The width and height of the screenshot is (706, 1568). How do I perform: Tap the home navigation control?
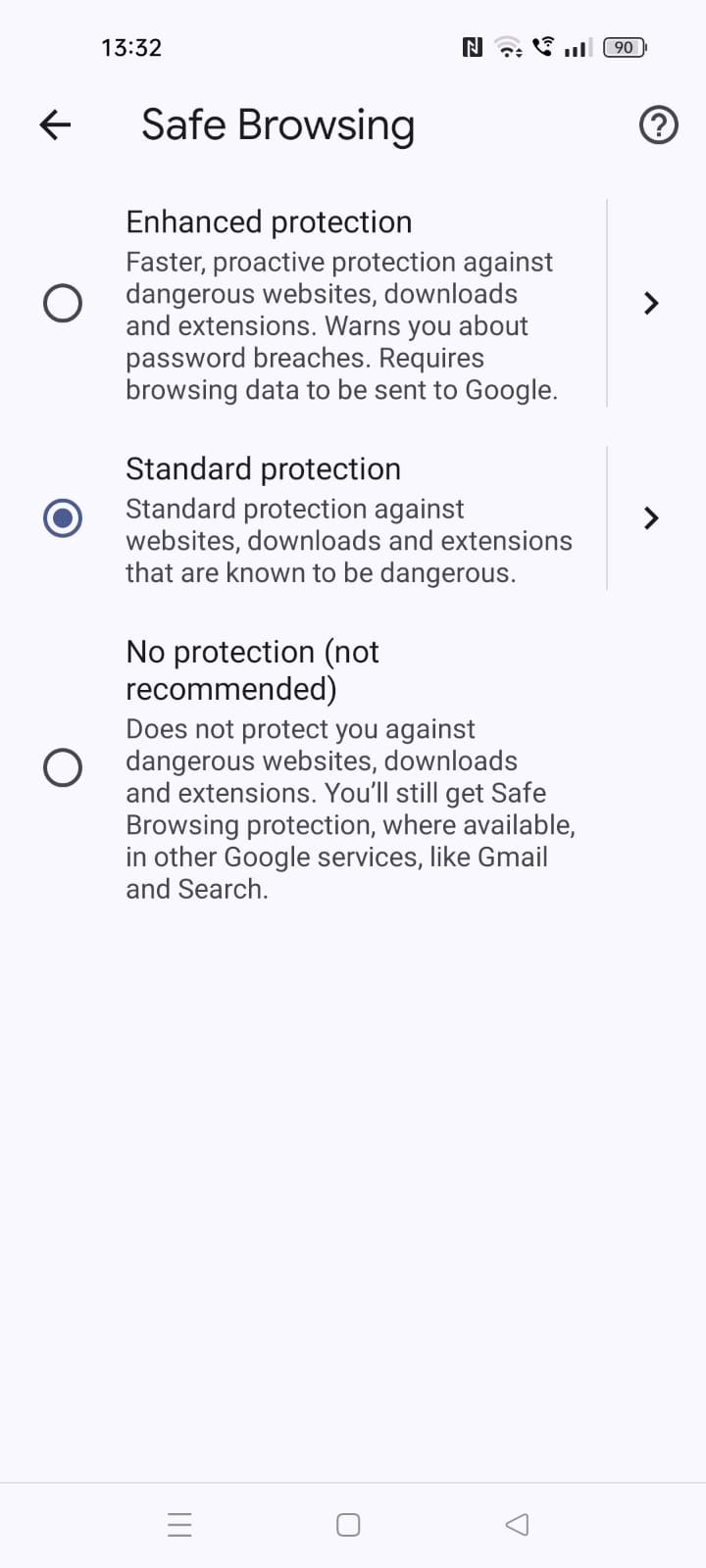[x=348, y=1524]
